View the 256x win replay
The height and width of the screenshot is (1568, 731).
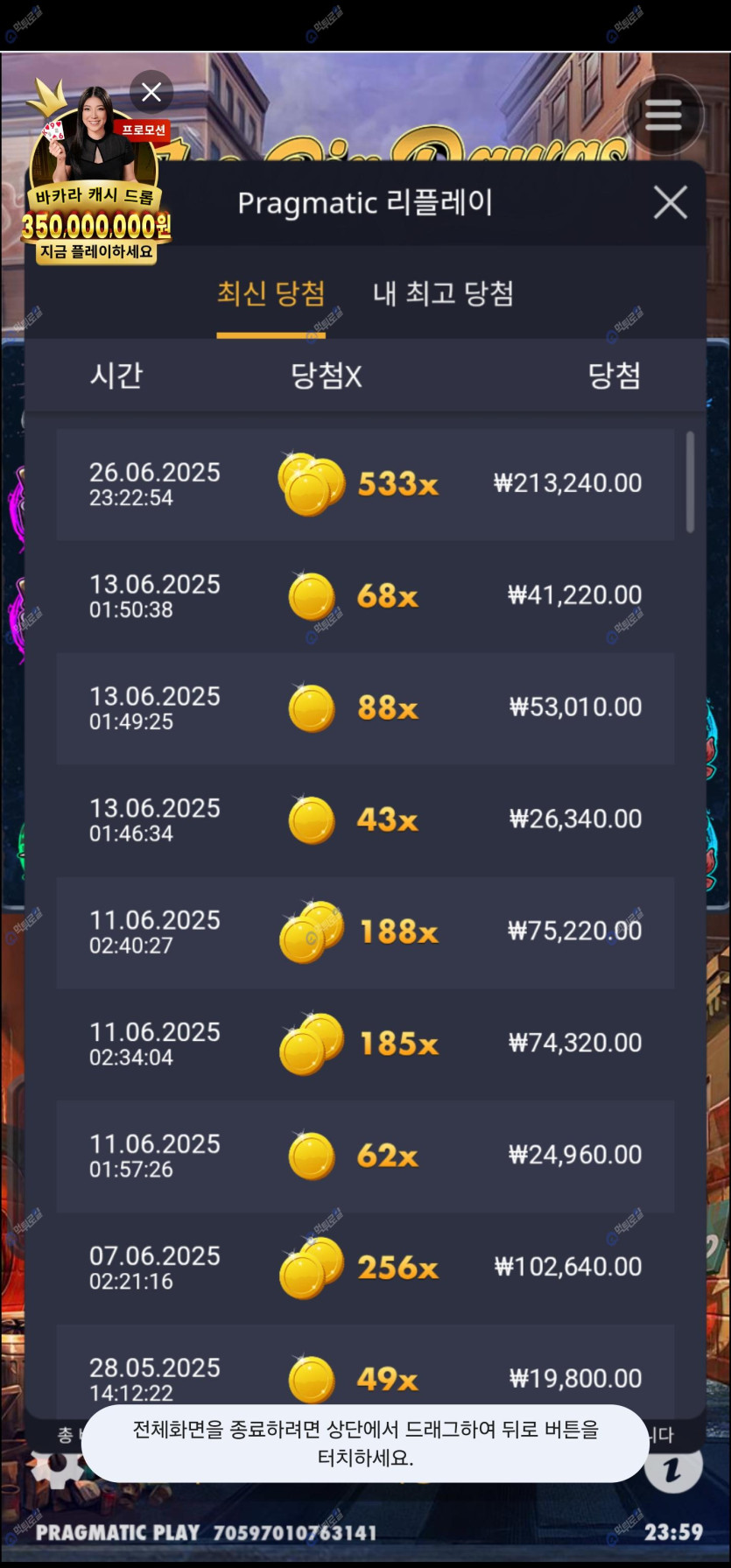click(x=365, y=1269)
